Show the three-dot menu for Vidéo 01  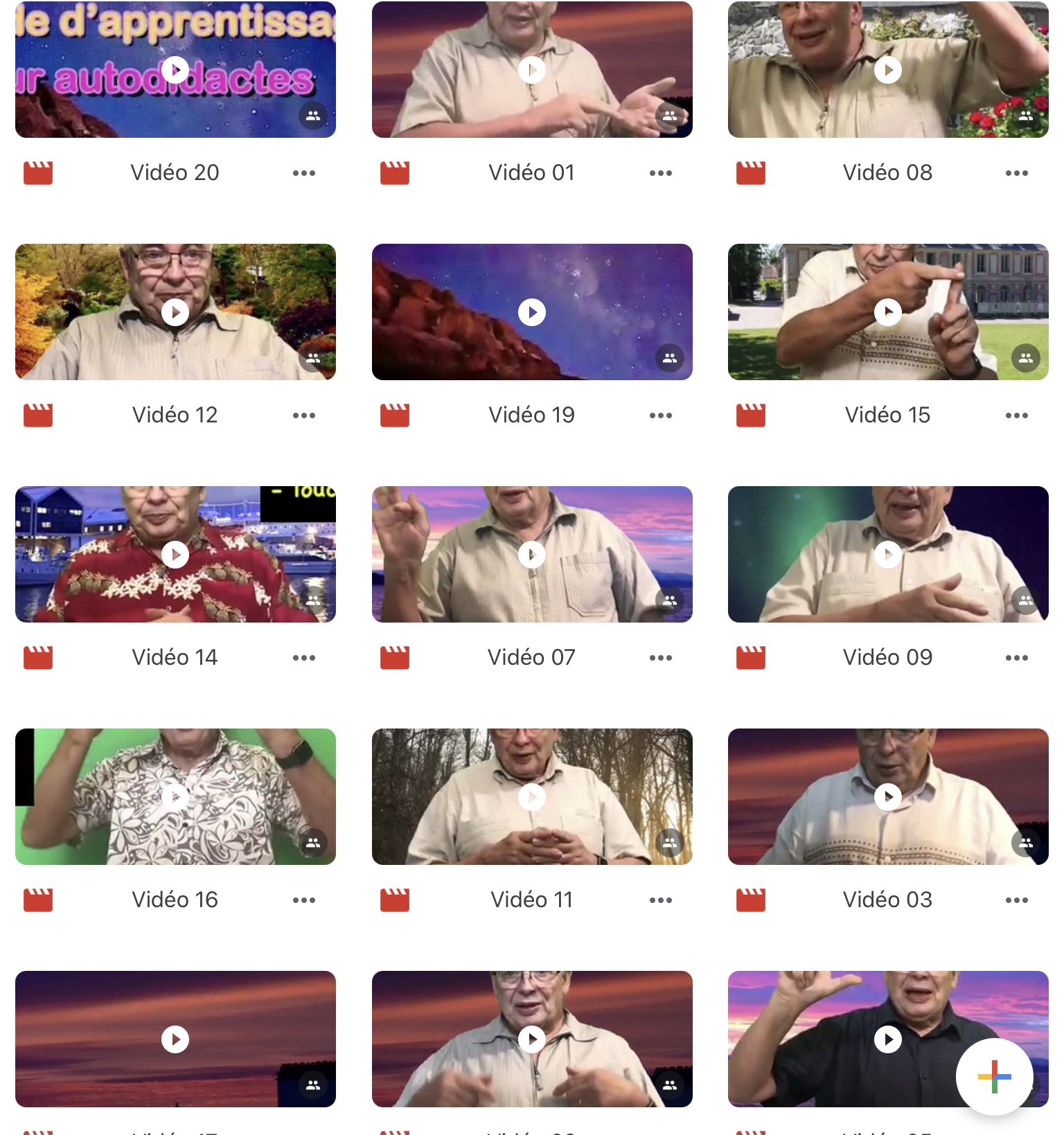point(661,173)
